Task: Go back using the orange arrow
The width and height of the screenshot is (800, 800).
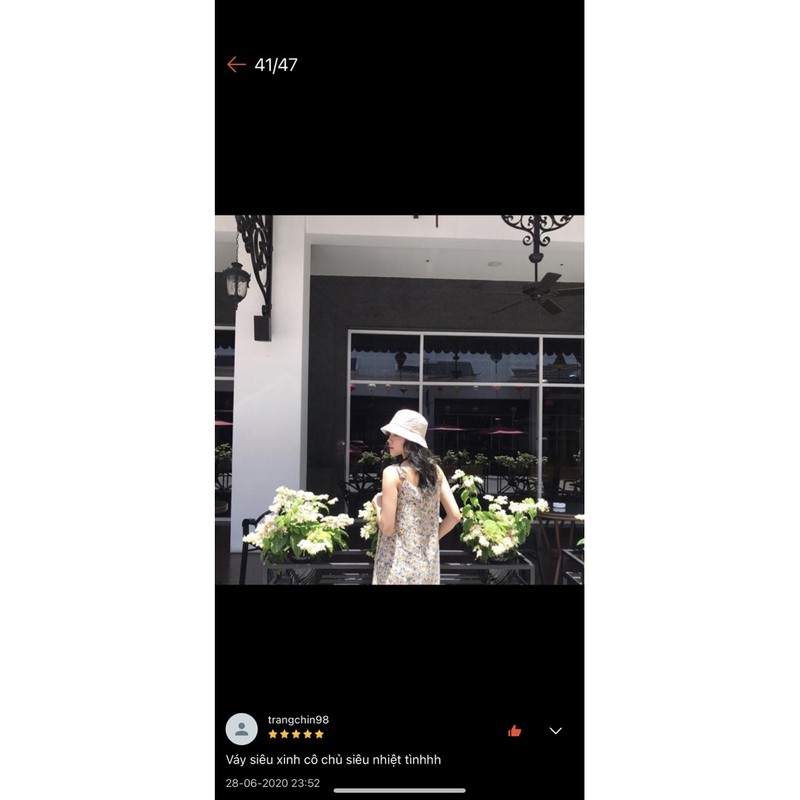Action: tap(236, 65)
